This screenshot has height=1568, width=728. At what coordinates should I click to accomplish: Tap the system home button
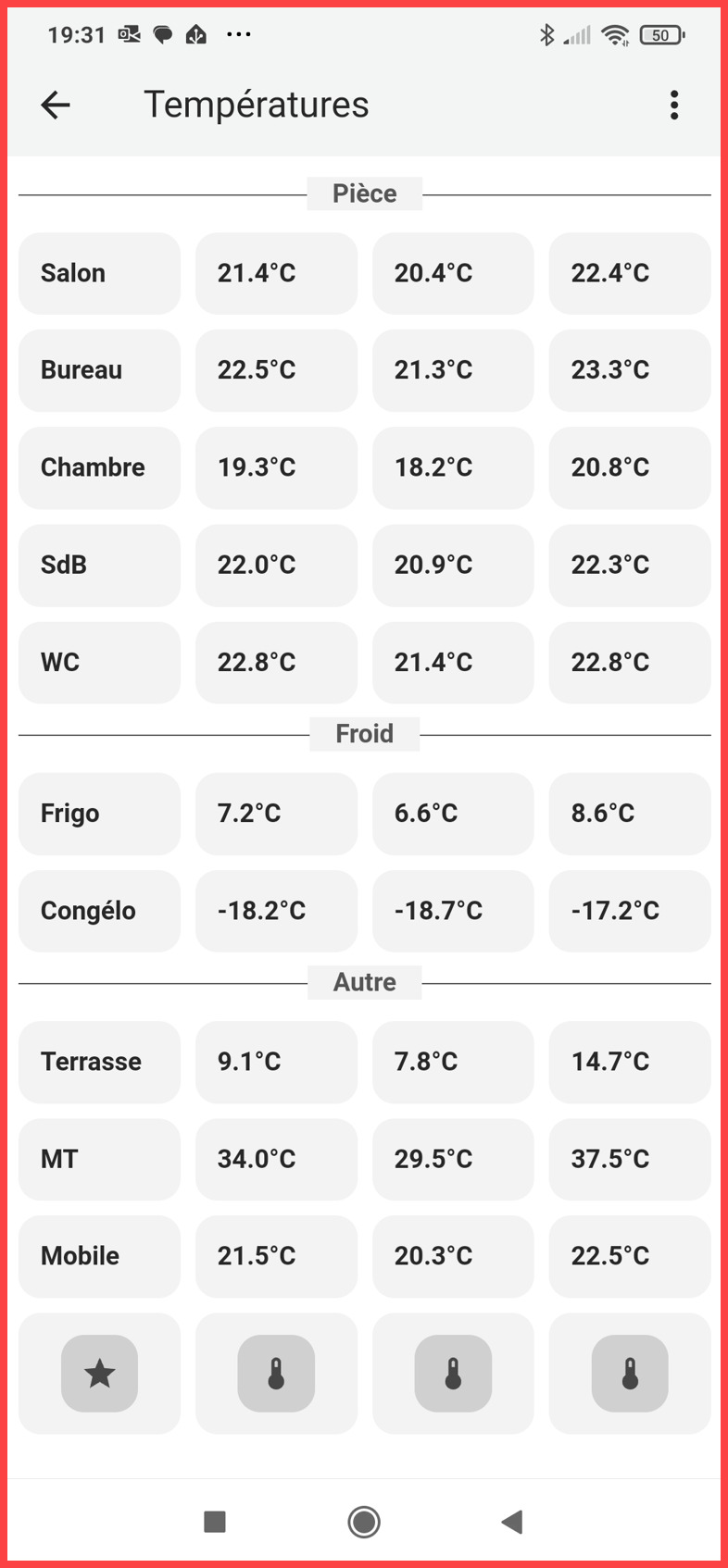click(x=364, y=1522)
